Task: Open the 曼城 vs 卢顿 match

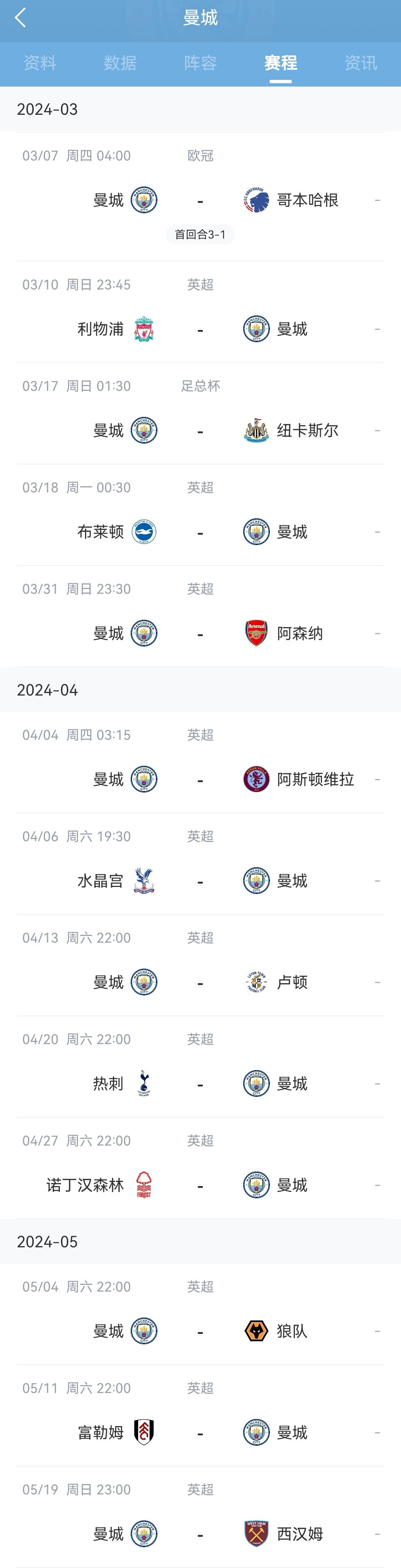Action: pos(200,982)
